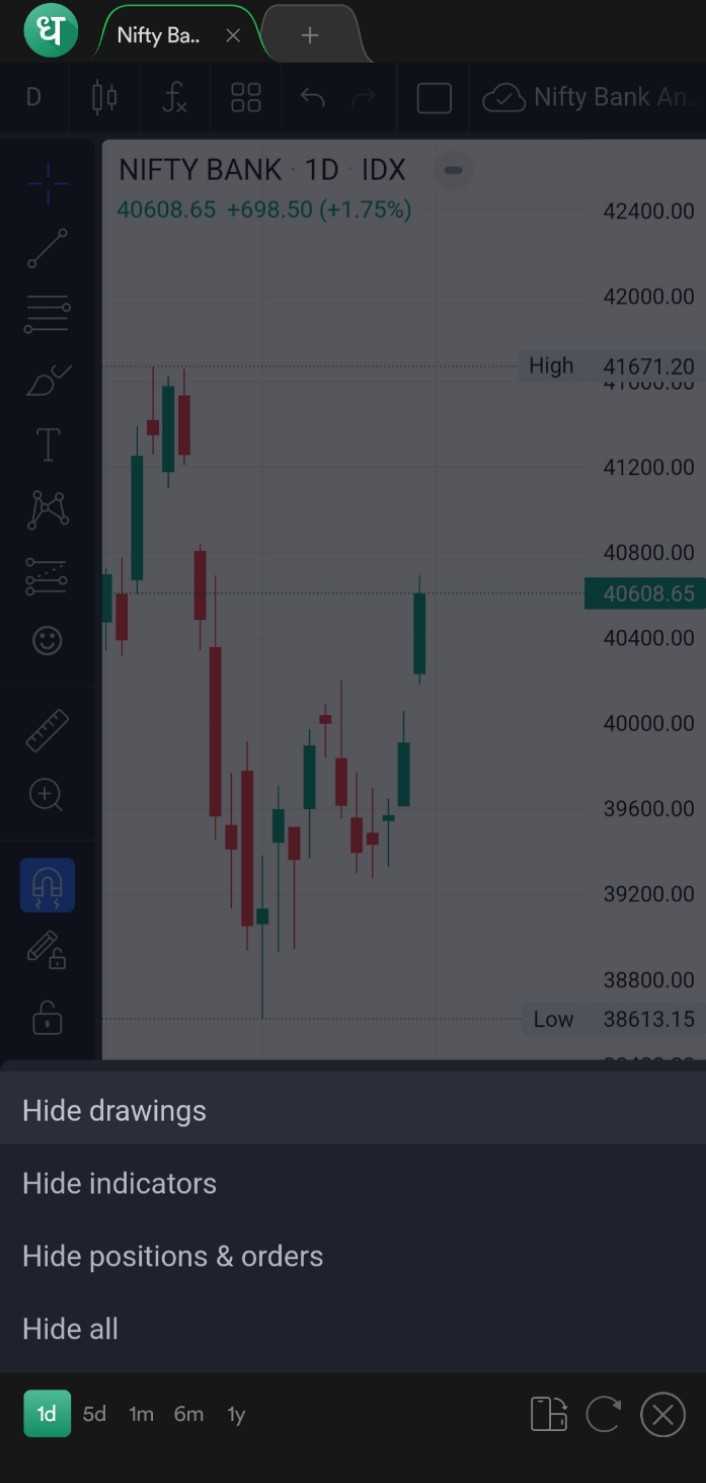This screenshot has width=706, height=1483.
Task: Close the chart with the X button
Action: 662,1414
